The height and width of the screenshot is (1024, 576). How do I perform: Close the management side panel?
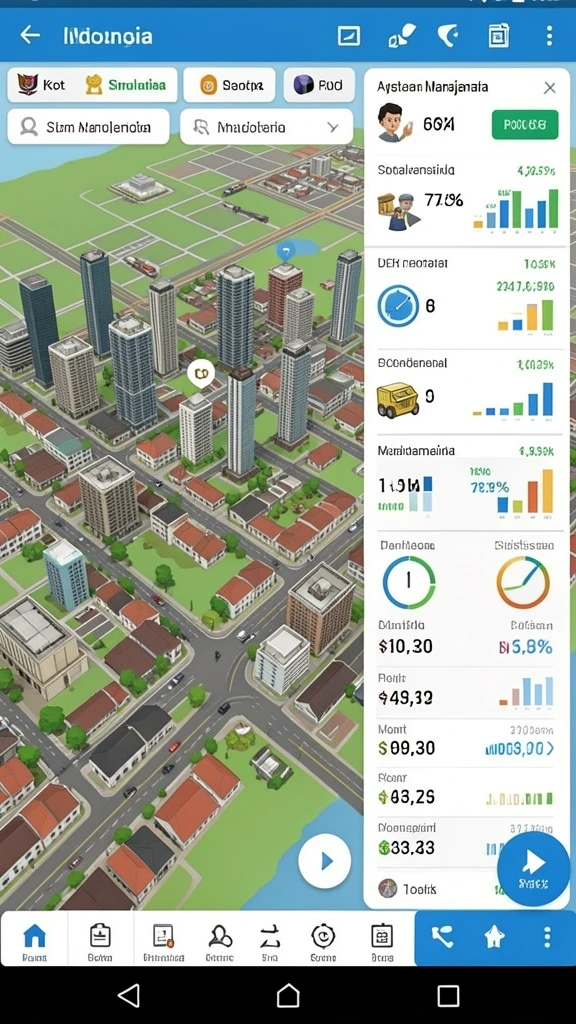click(x=550, y=88)
